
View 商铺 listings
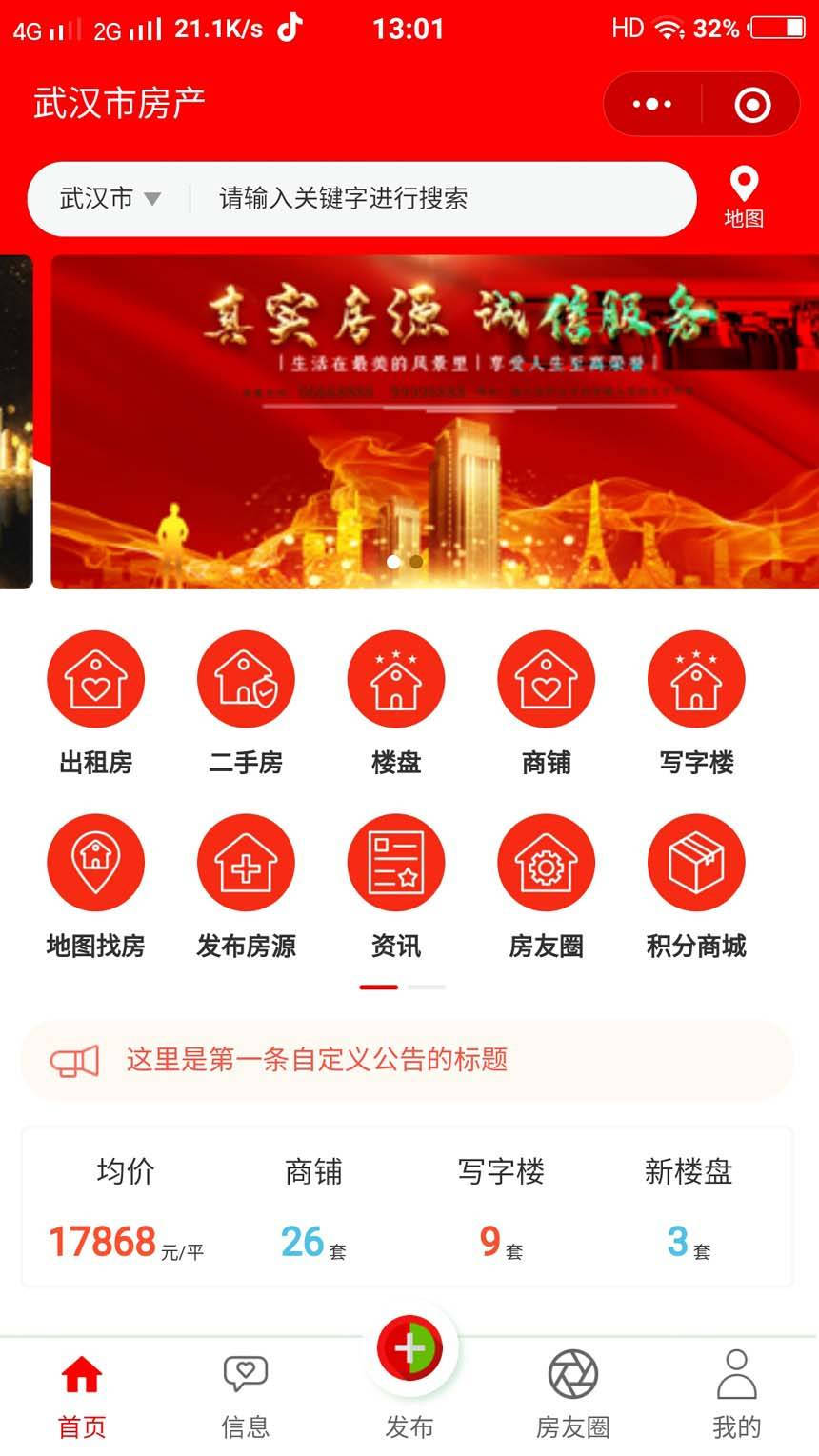pos(546,702)
